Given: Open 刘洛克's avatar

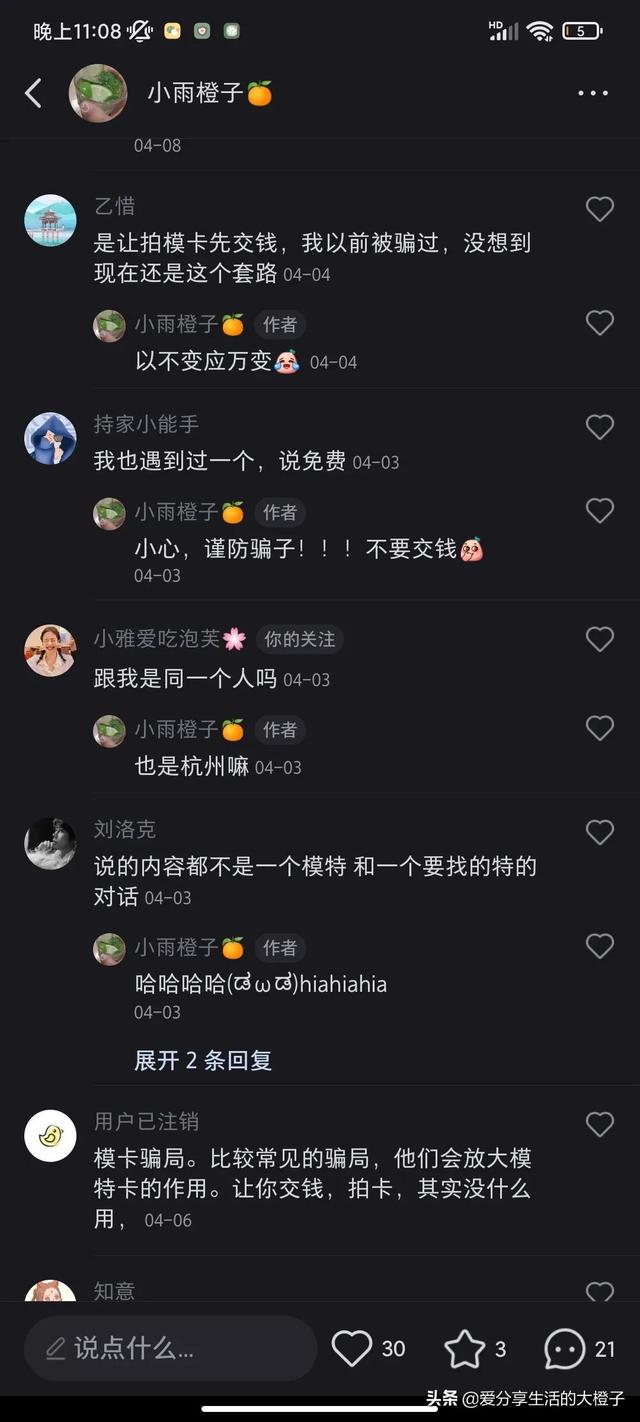Looking at the screenshot, I should pos(50,844).
